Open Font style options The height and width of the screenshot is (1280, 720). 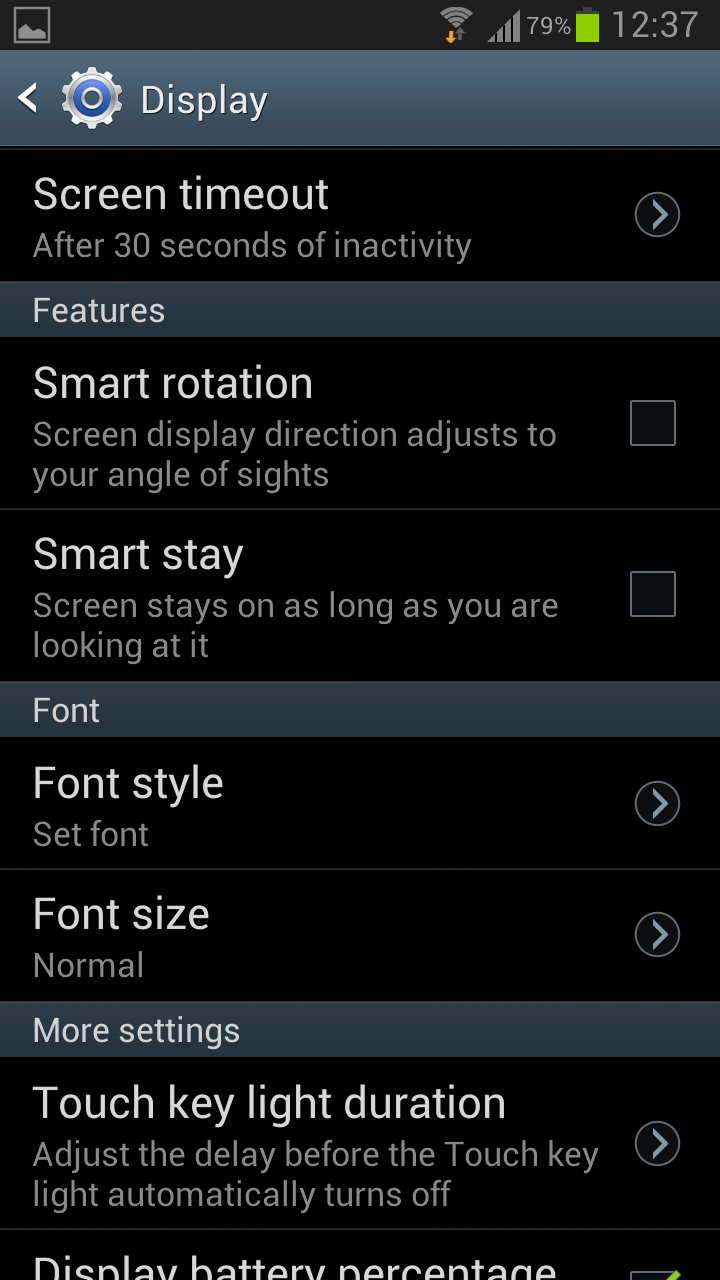click(x=360, y=805)
